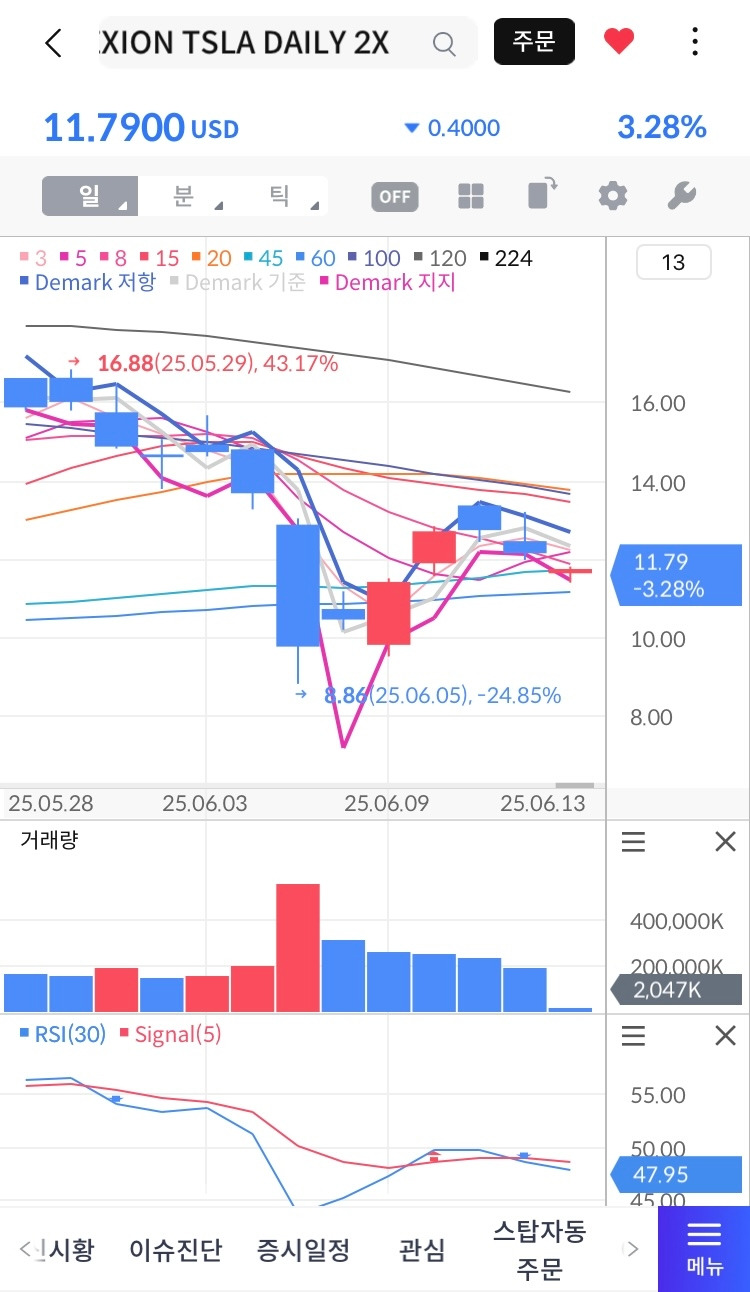Open the wrench chart tools
This screenshot has height=1292, width=750.
(x=681, y=196)
